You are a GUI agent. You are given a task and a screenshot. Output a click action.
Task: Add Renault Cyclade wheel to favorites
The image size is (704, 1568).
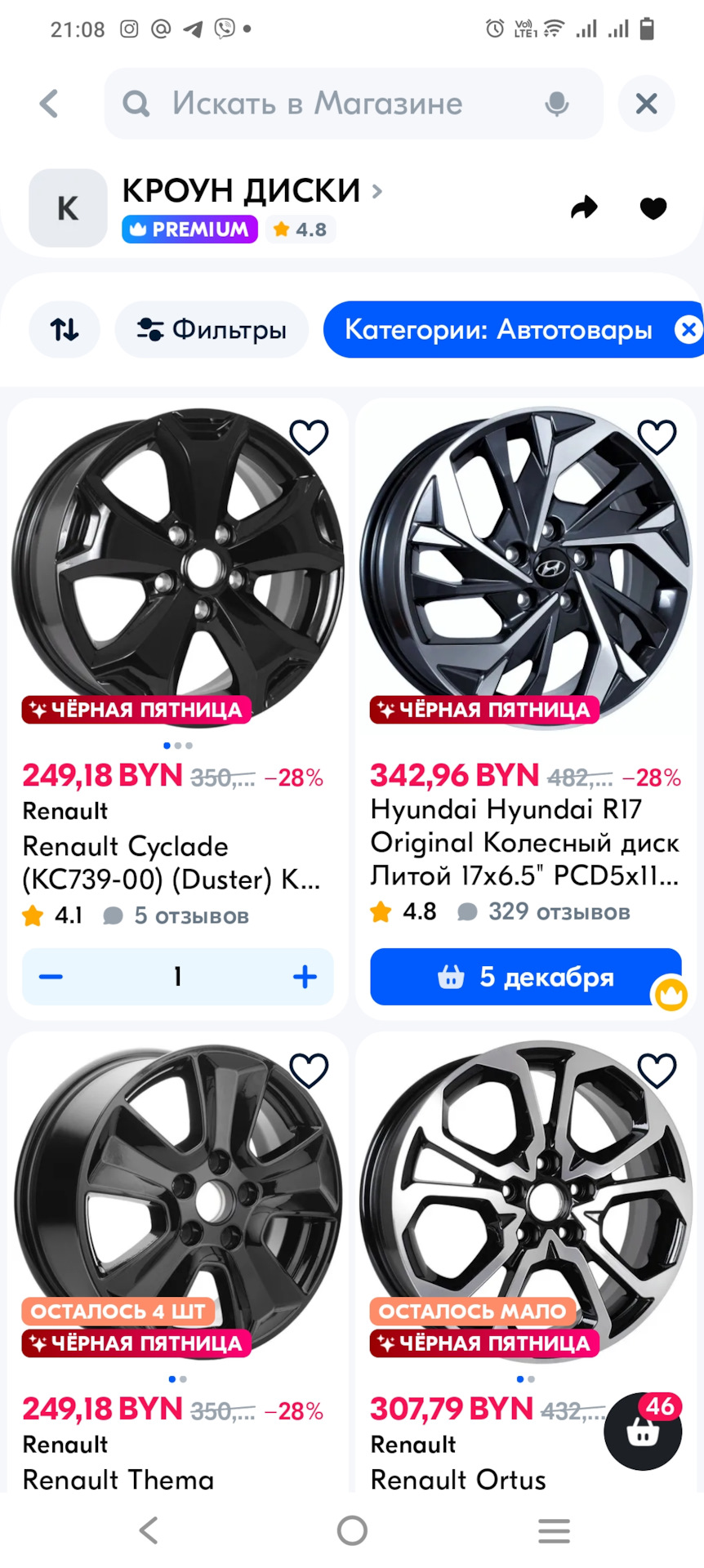[x=309, y=437]
